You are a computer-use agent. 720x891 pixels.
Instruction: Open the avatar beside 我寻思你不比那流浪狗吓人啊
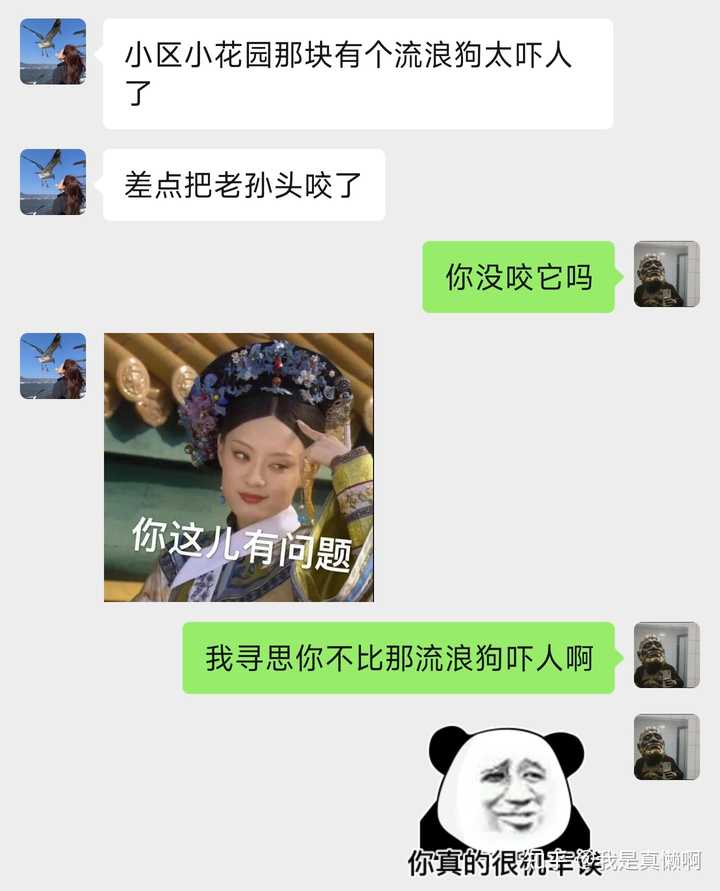666,655
